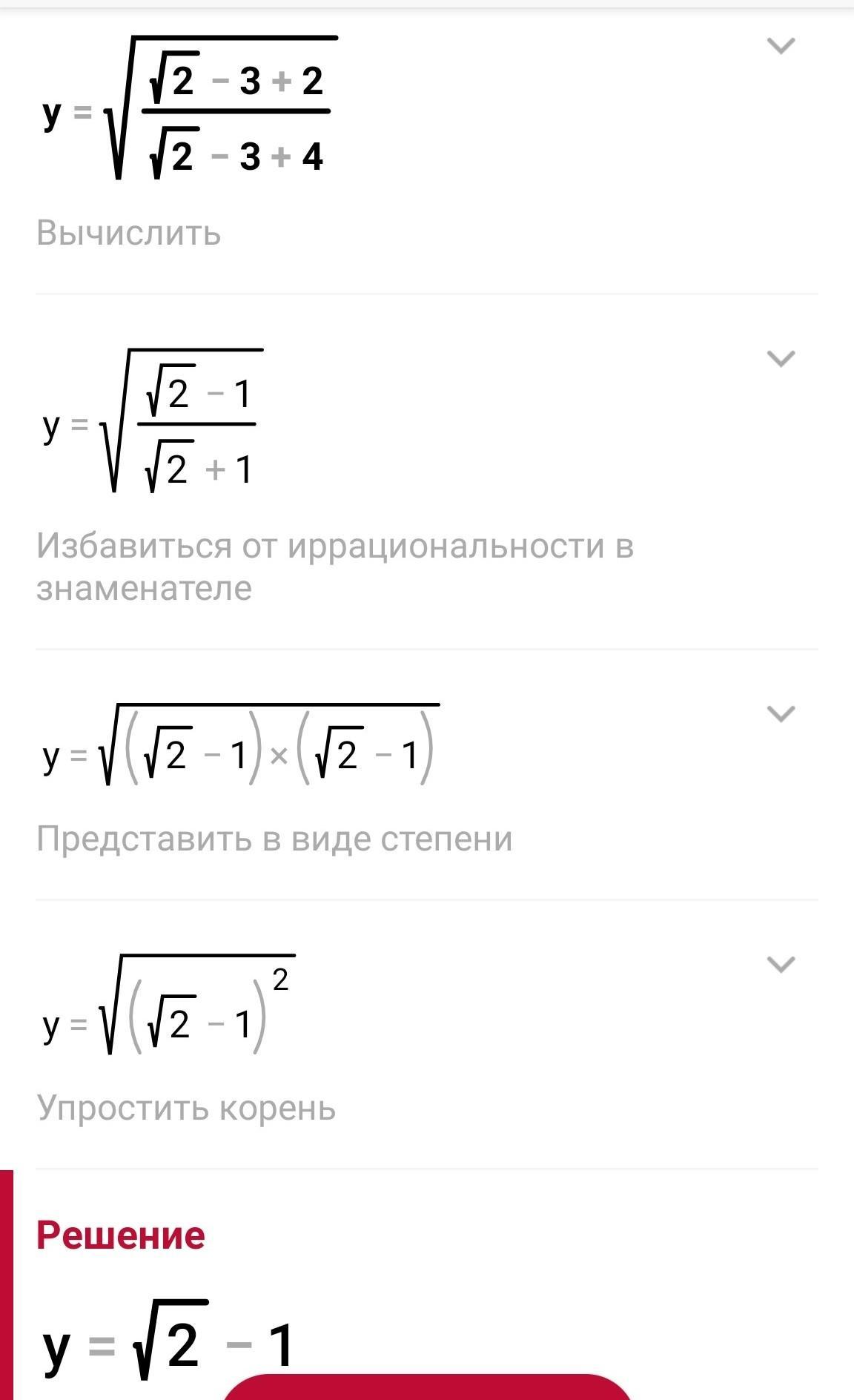Expand the 'Избавиться от иррациональности в знаменателе' step
The height and width of the screenshot is (1400, 854).
781,359
